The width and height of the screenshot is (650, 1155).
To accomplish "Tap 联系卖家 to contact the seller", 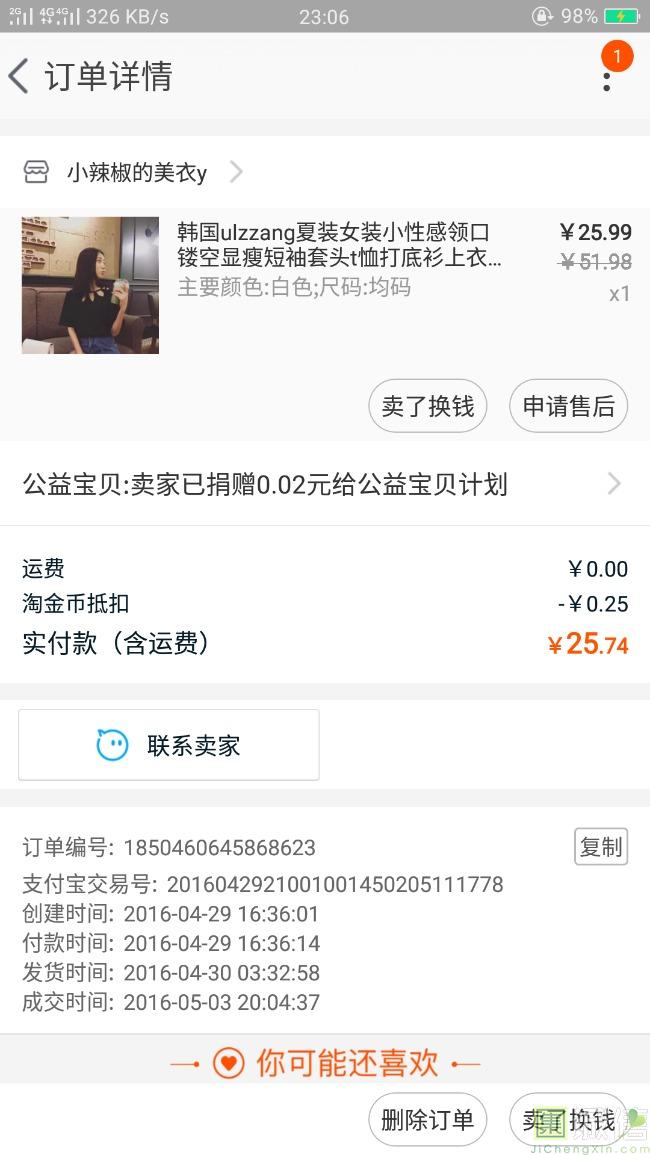I will [169, 745].
